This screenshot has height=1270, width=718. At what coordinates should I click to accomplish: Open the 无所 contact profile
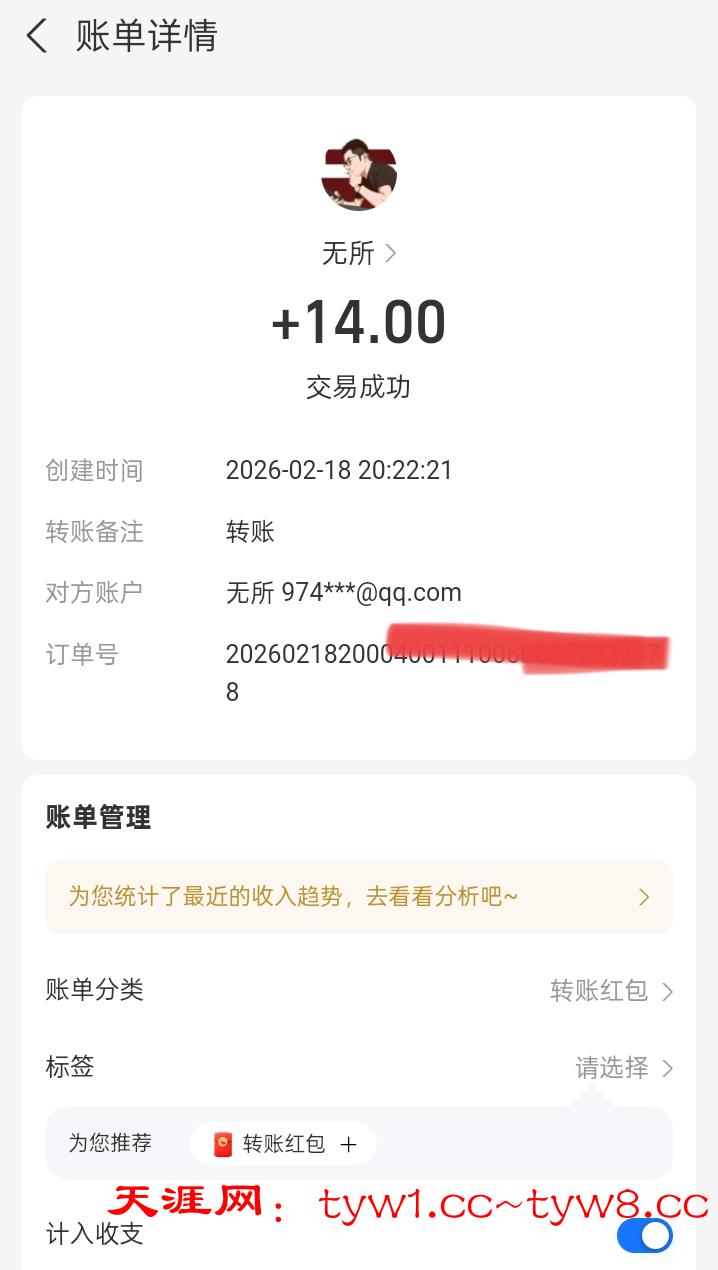pyautogui.click(x=358, y=254)
